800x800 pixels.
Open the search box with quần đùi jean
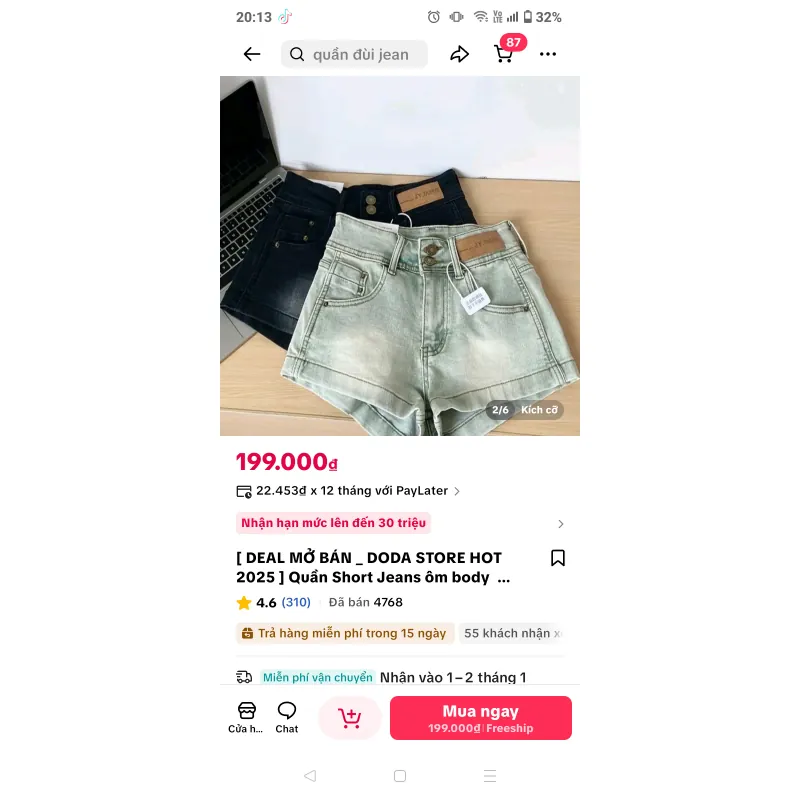(x=355, y=54)
